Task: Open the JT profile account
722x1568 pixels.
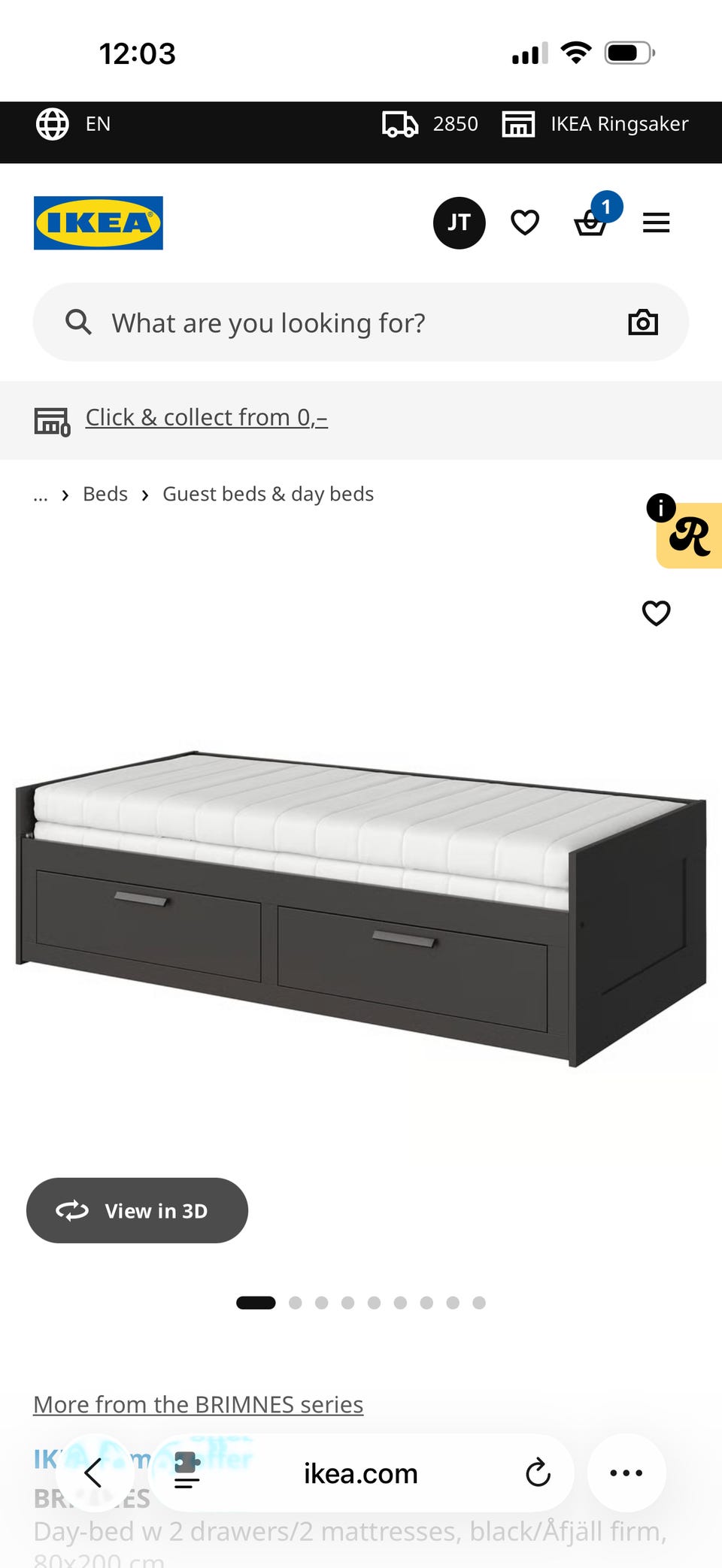Action: [460, 223]
